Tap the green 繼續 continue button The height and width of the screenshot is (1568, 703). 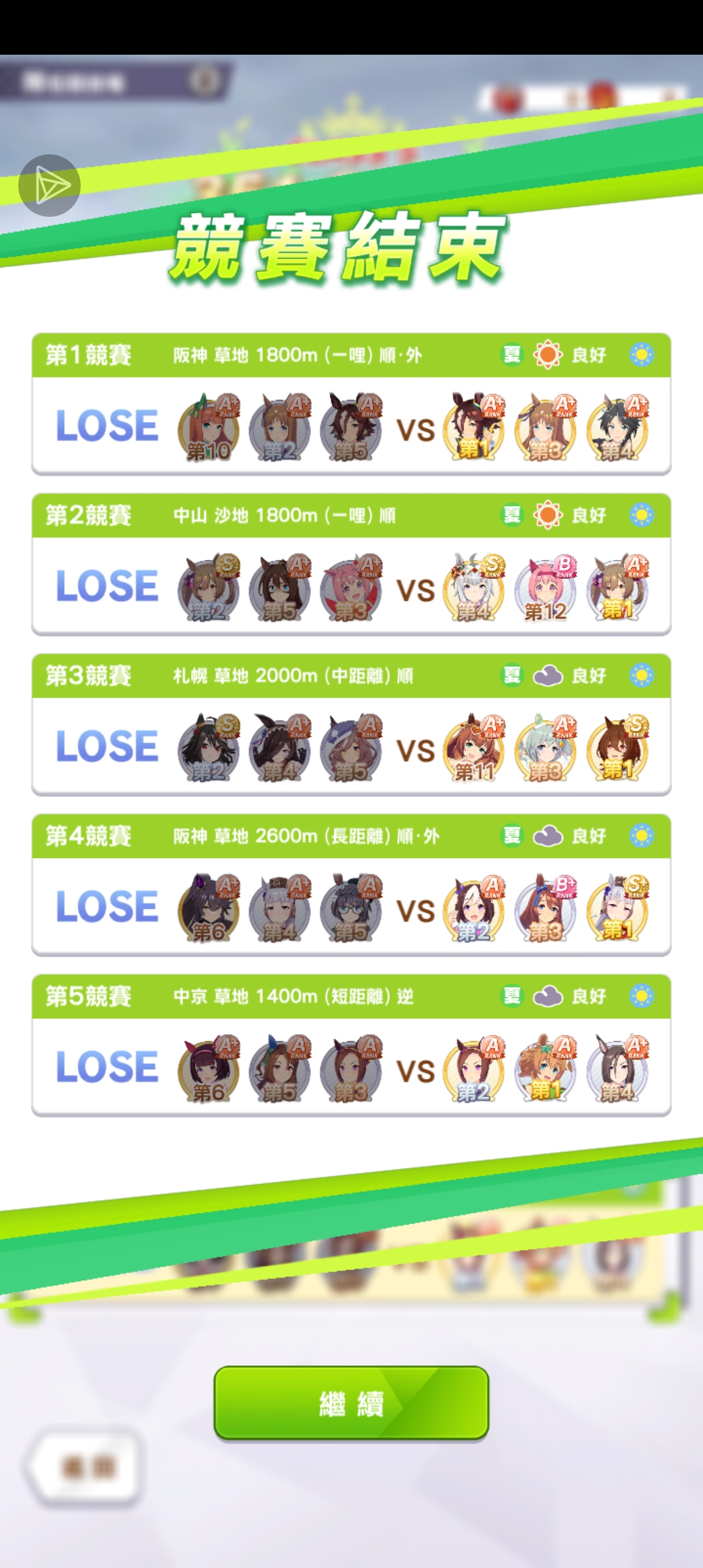click(x=351, y=1403)
